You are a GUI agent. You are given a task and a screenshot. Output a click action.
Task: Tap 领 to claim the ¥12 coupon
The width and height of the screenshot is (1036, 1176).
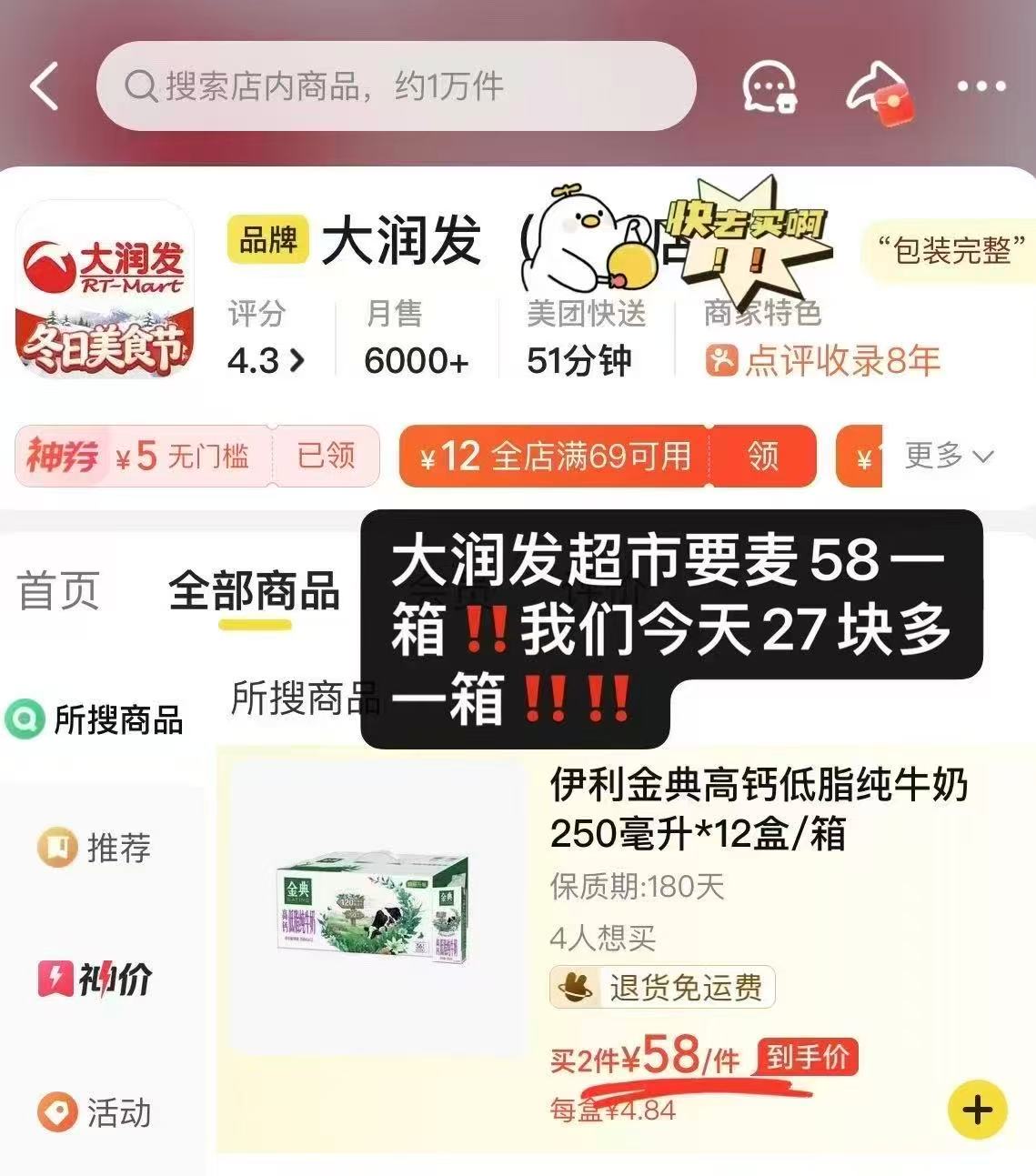764,457
